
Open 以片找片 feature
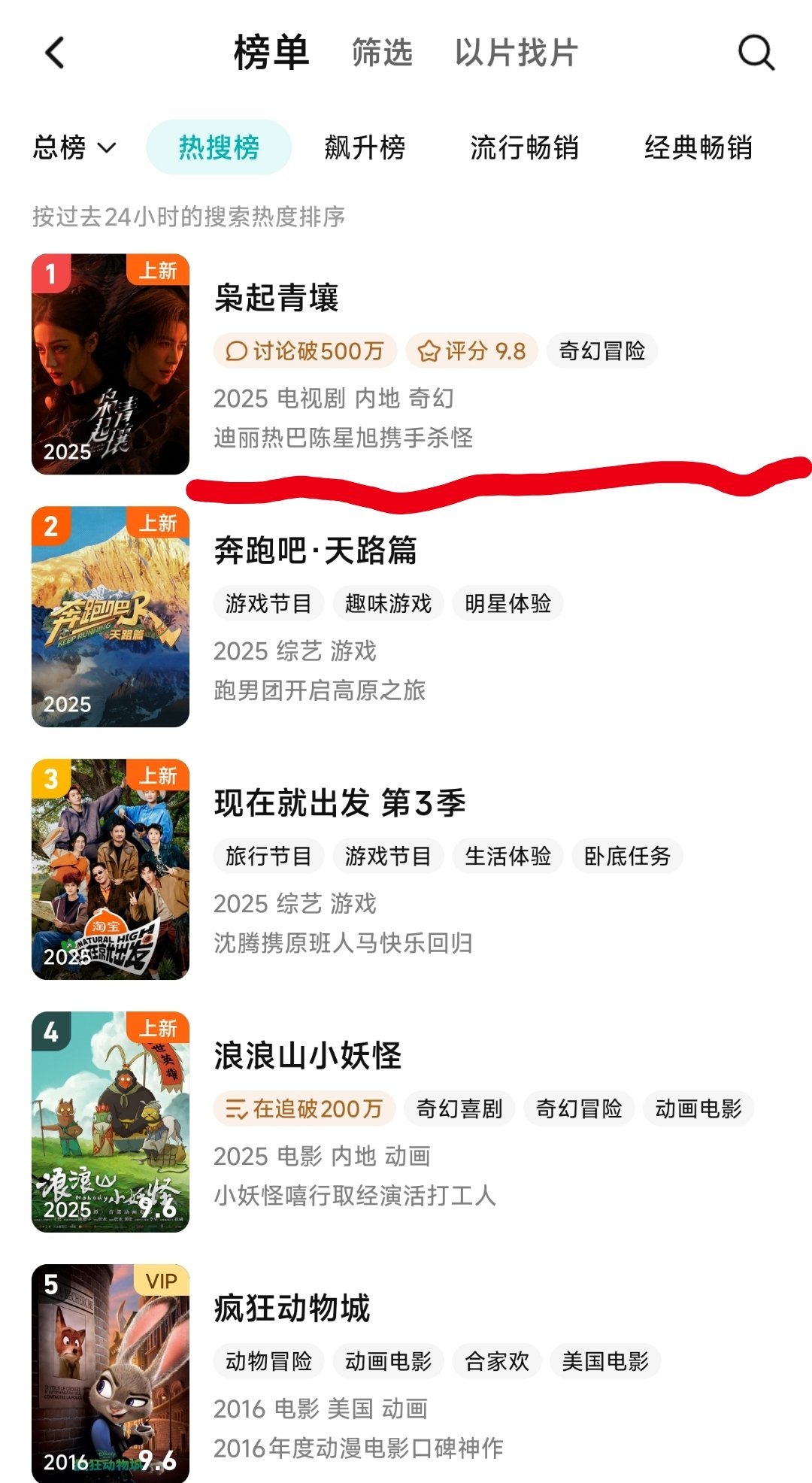[515, 53]
